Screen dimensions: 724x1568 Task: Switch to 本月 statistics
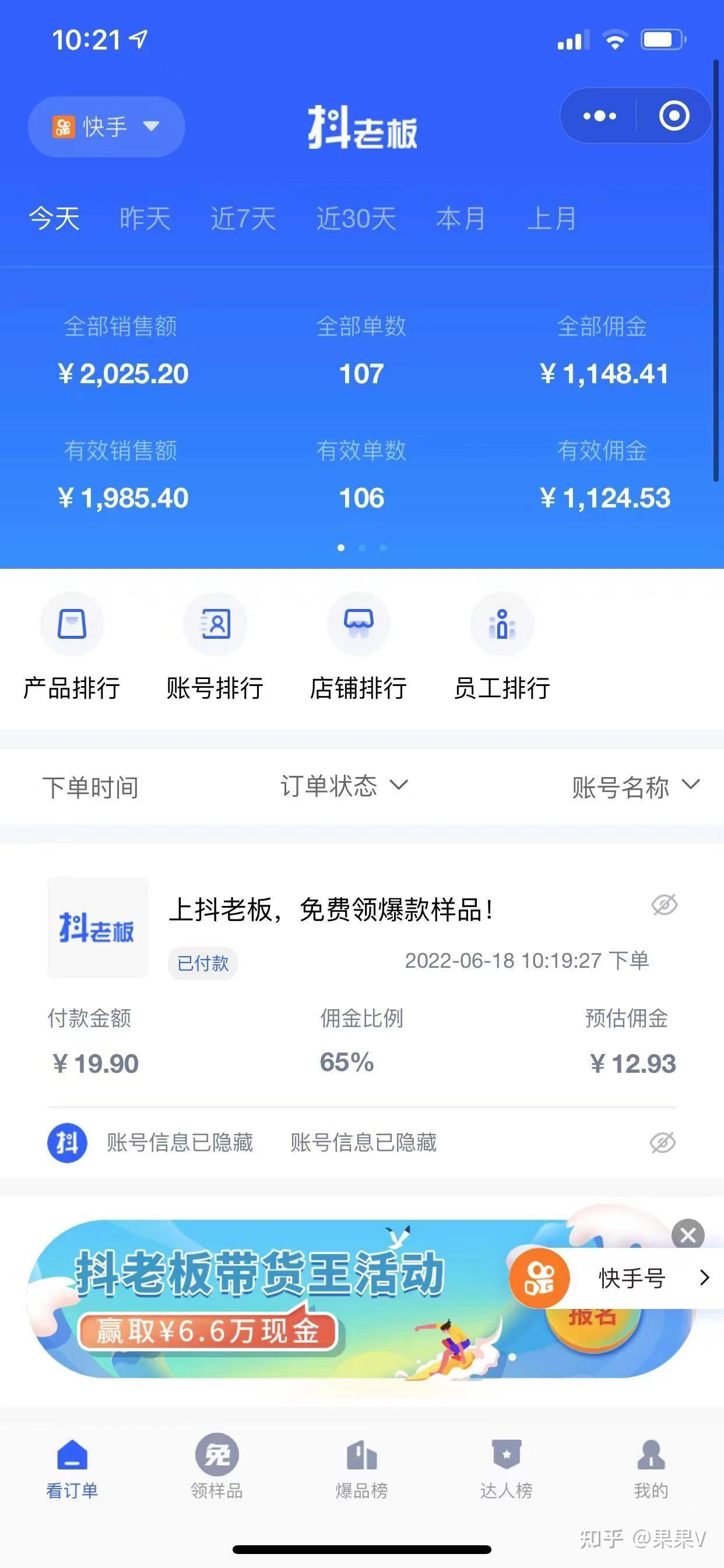pyautogui.click(x=461, y=219)
